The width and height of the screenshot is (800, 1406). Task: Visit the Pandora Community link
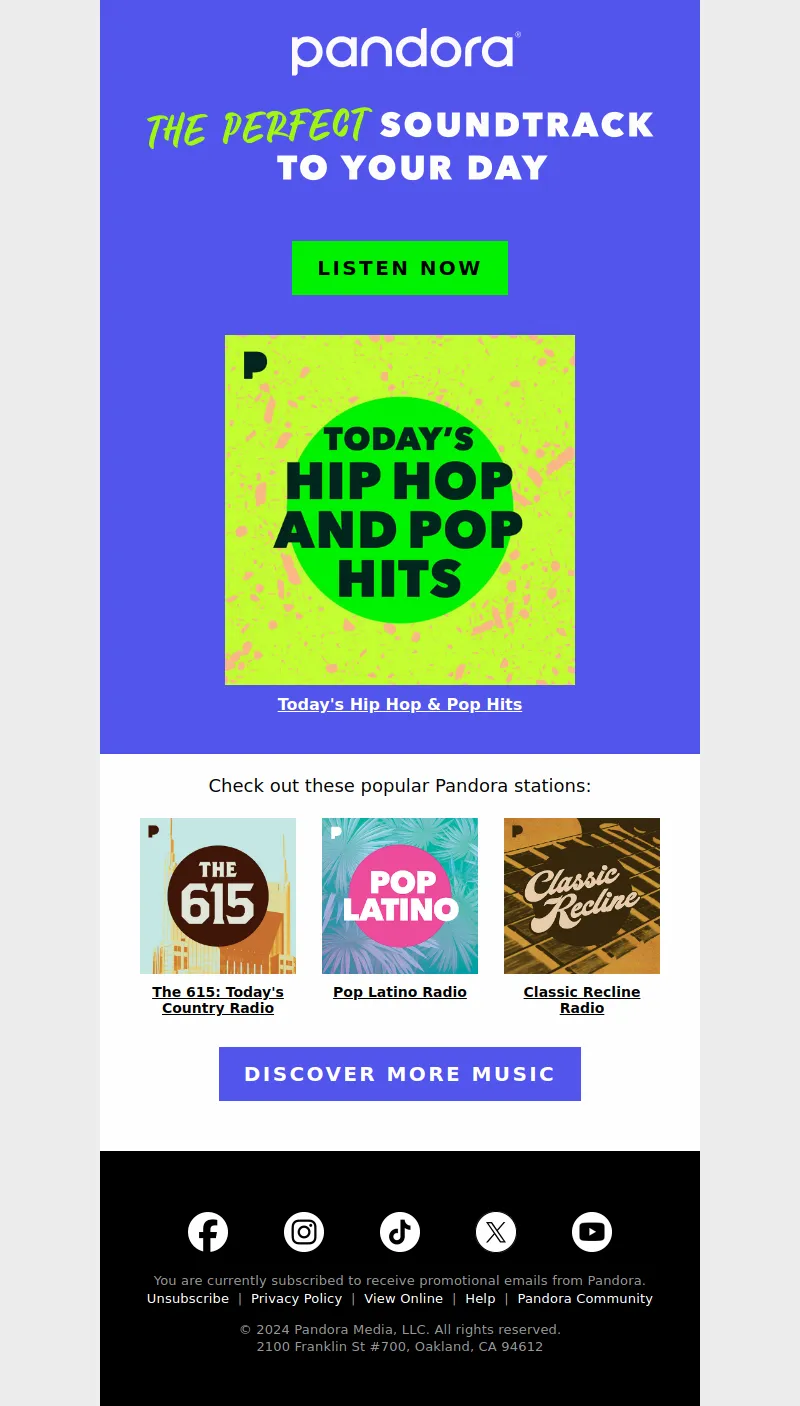(x=585, y=1298)
